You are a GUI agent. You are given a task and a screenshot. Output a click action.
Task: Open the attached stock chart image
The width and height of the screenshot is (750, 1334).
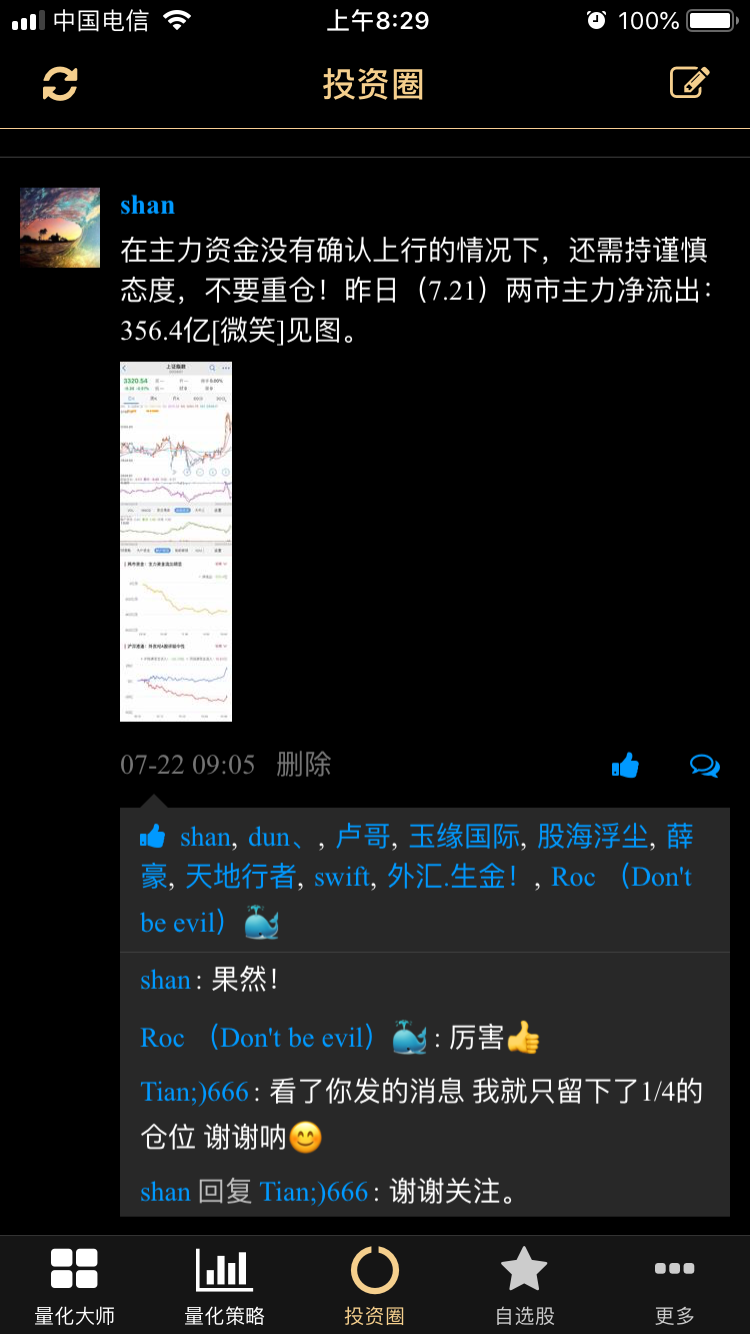176,541
